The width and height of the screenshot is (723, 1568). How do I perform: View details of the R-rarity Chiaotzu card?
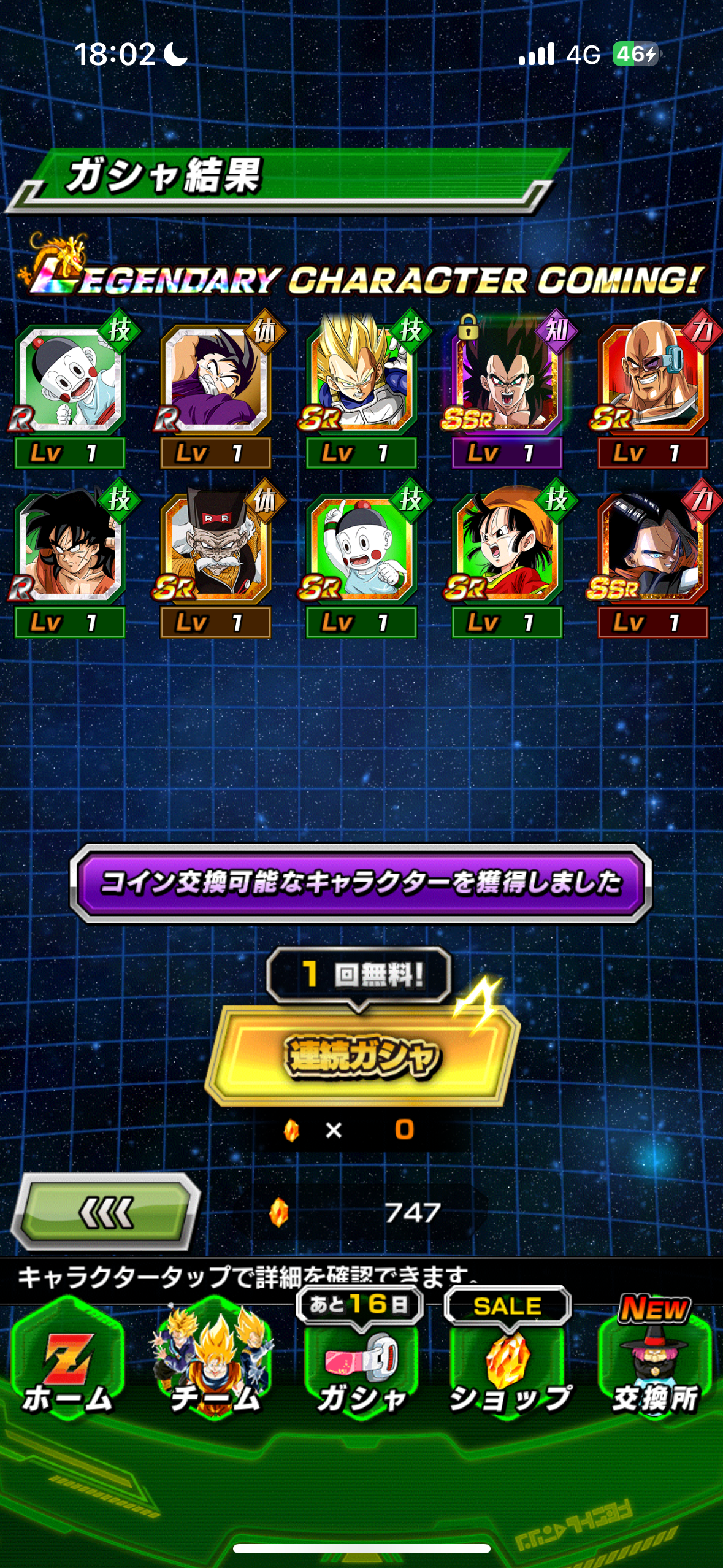[x=70, y=380]
